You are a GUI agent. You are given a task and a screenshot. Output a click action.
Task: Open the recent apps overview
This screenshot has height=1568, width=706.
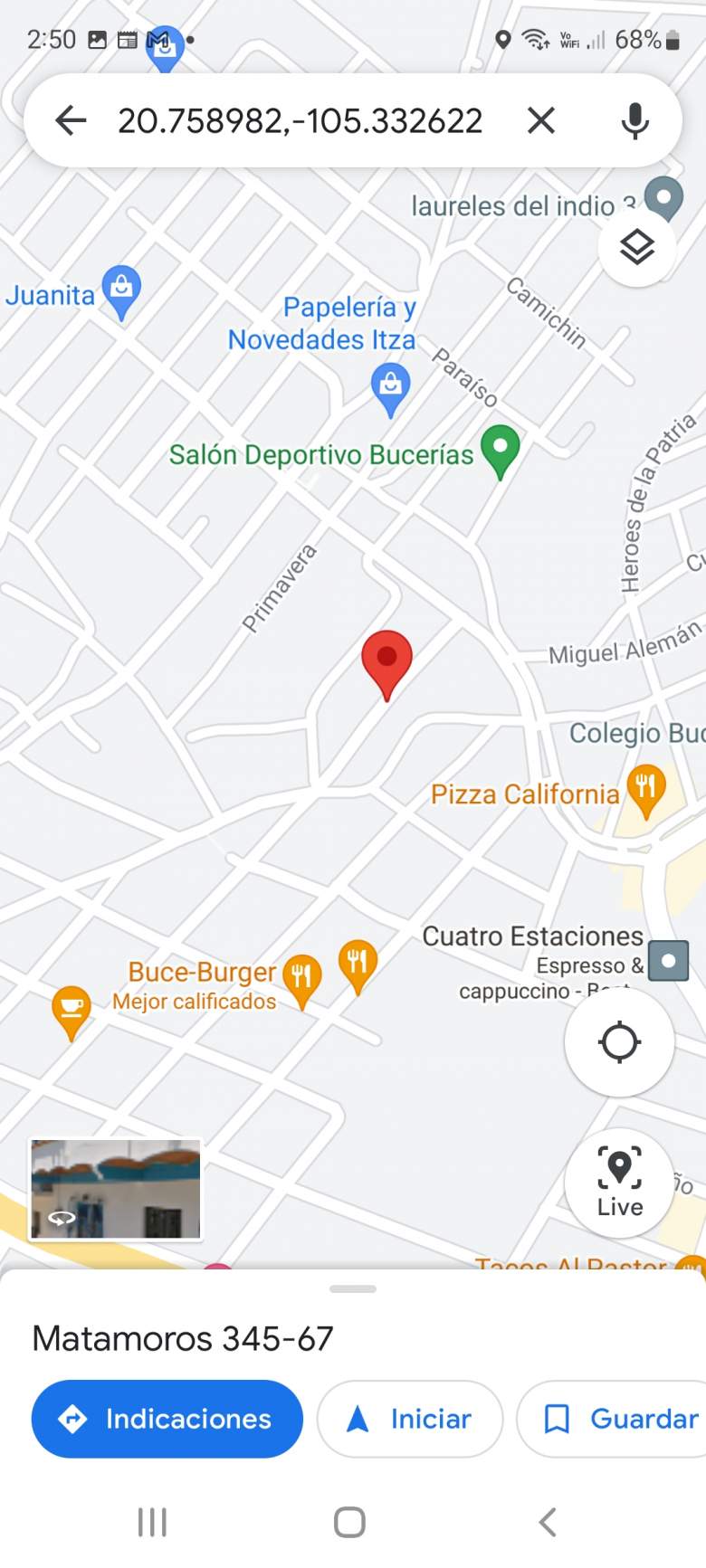pos(152,1522)
